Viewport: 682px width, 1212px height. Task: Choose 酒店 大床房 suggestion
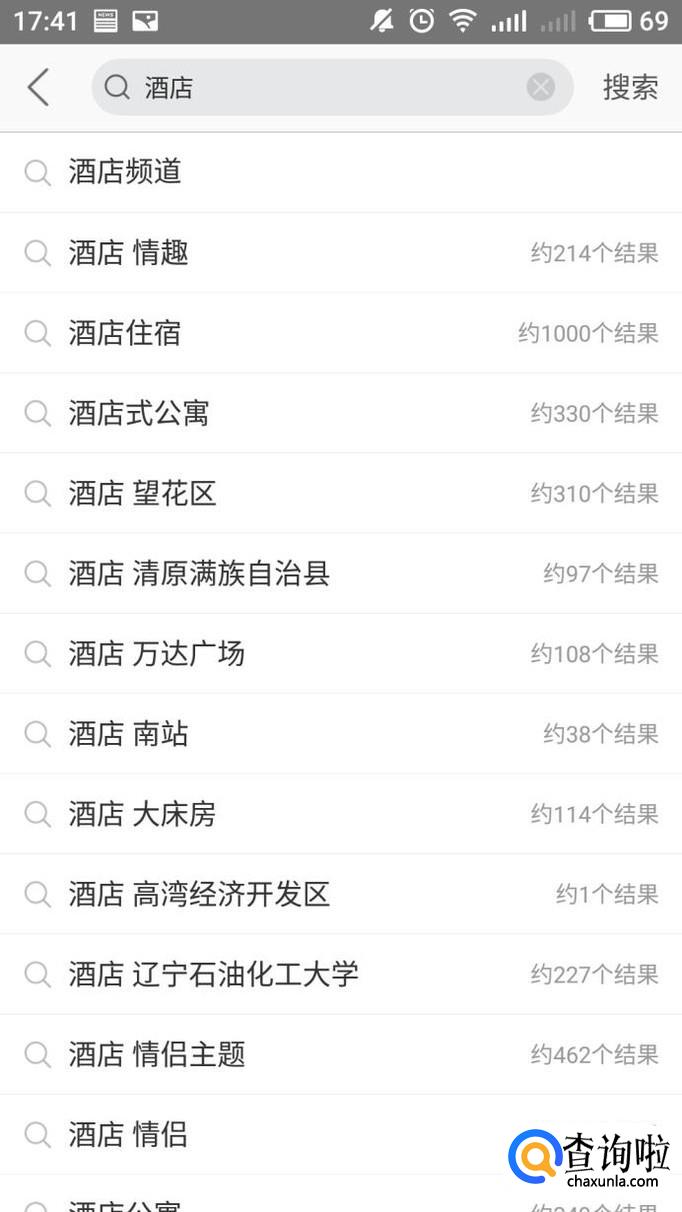point(142,814)
